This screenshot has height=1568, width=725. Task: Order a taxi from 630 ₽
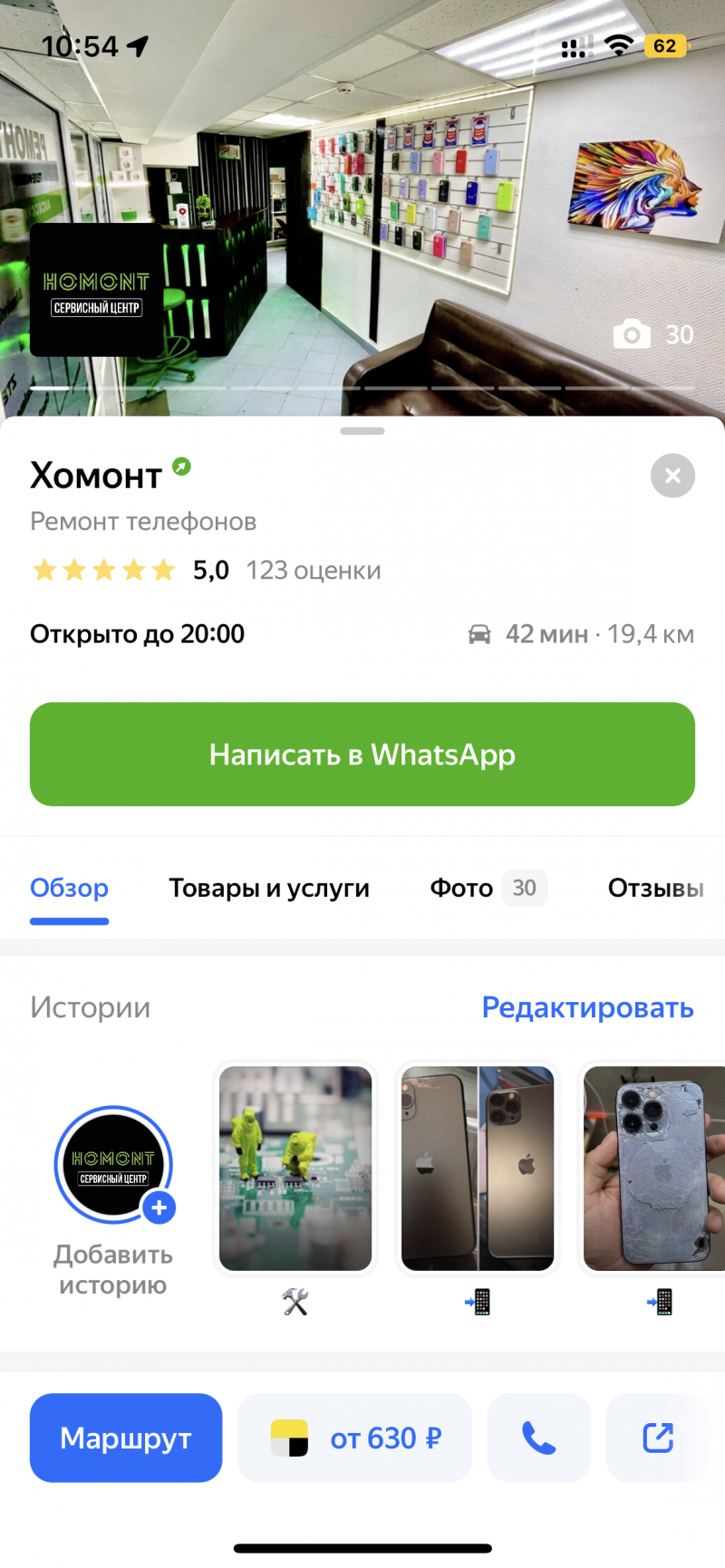pos(354,1438)
